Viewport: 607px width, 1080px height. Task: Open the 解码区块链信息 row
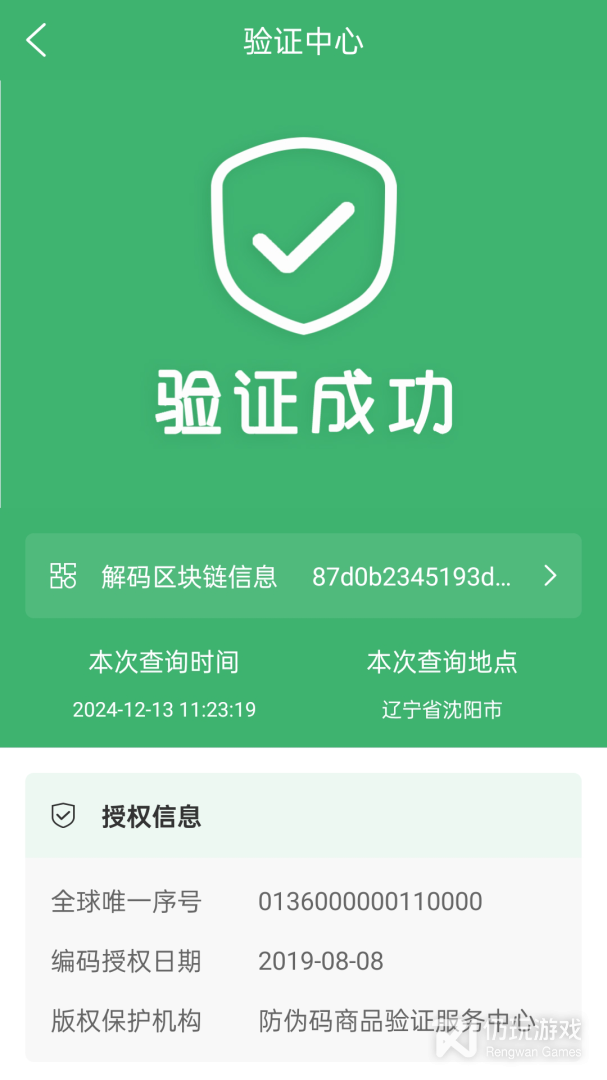click(303, 576)
